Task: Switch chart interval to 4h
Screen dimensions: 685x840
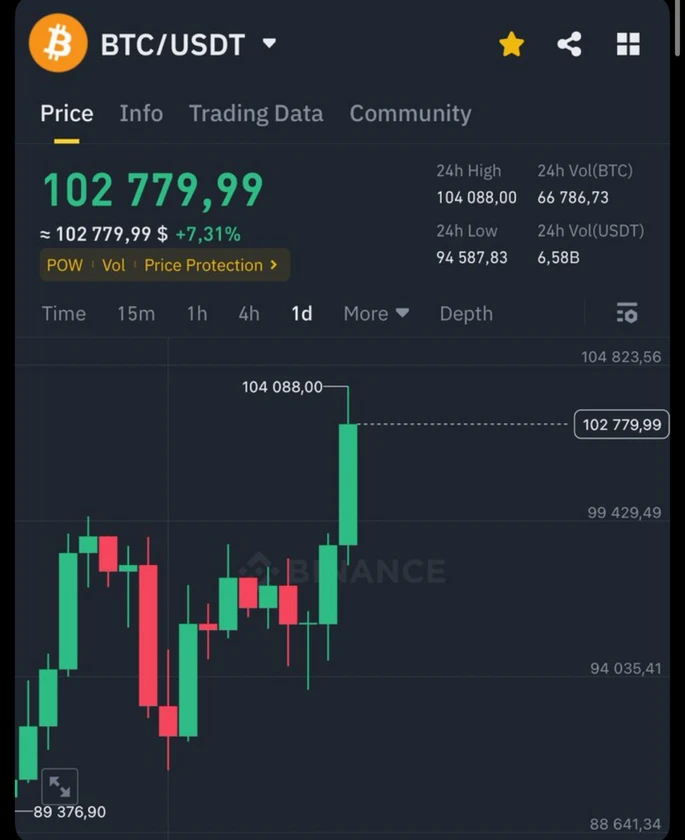Action: 249,313
